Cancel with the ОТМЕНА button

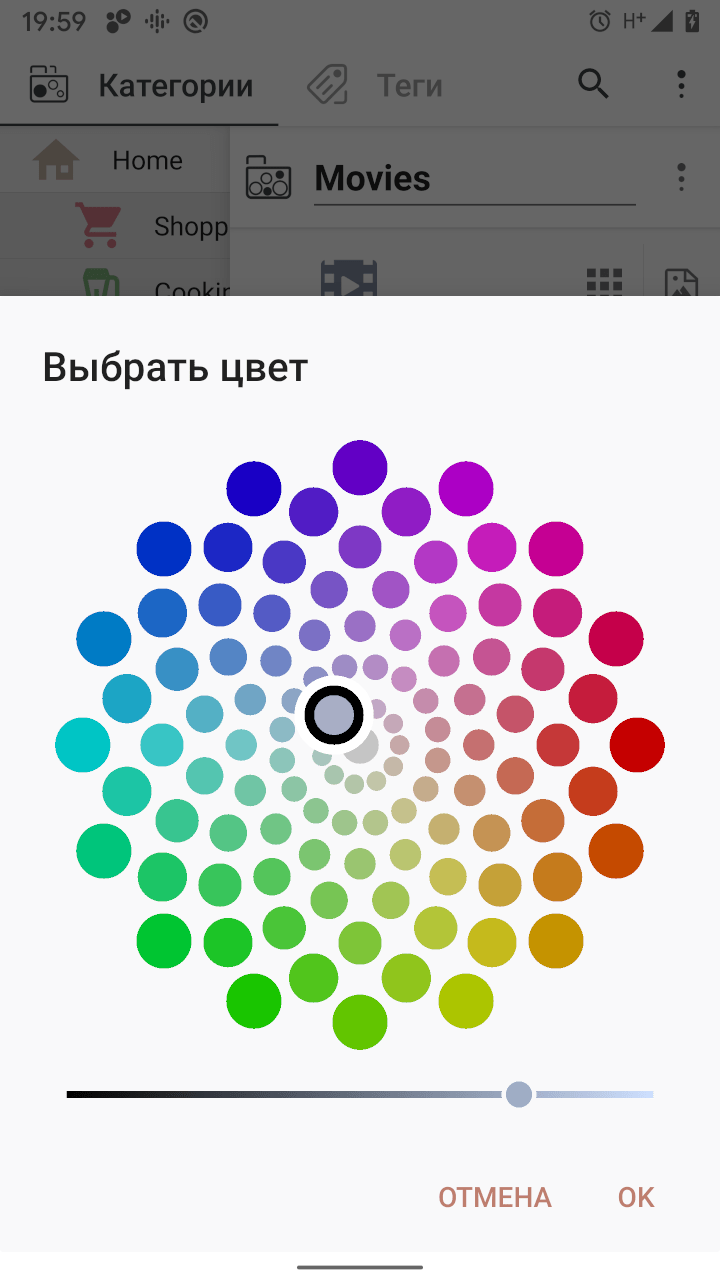coord(495,1197)
